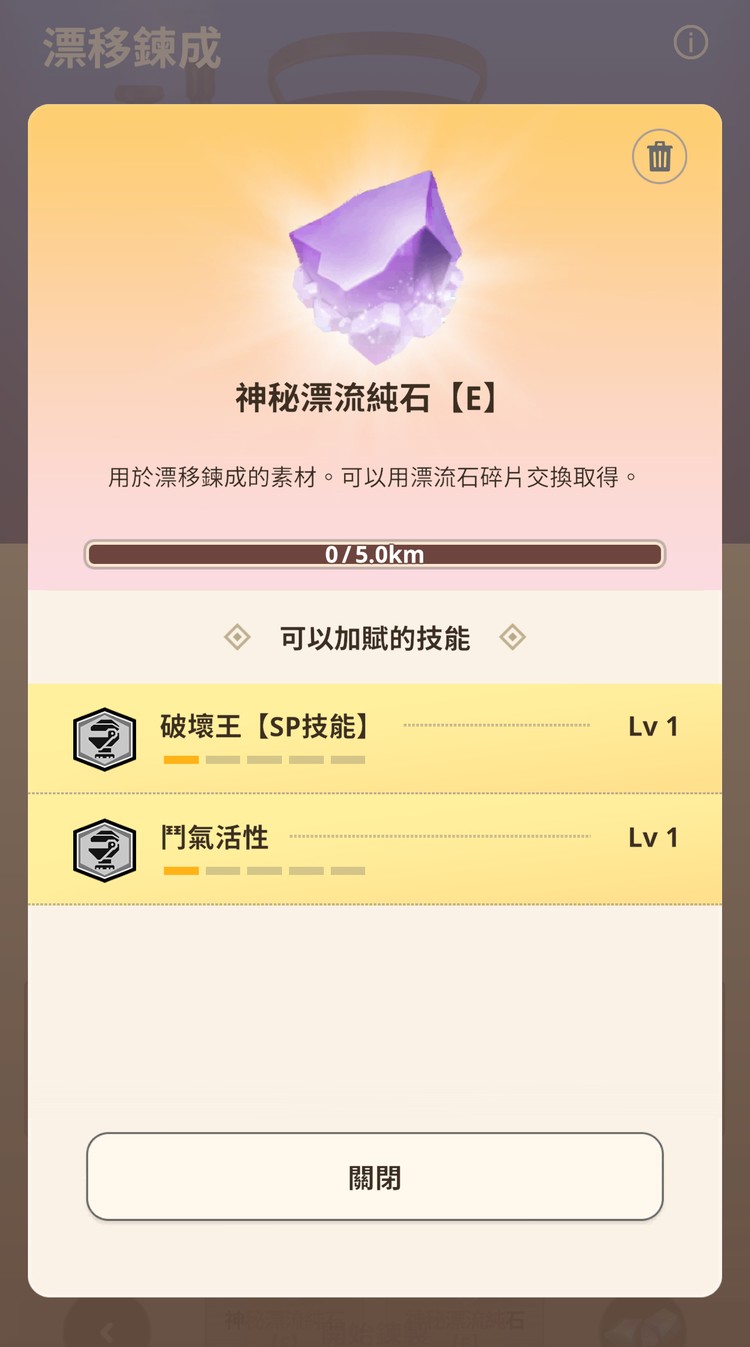The width and height of the screenshot is (750, 1347).
Task: Open the info ⓘ icon at top right
Action: (x=690, y=43)
